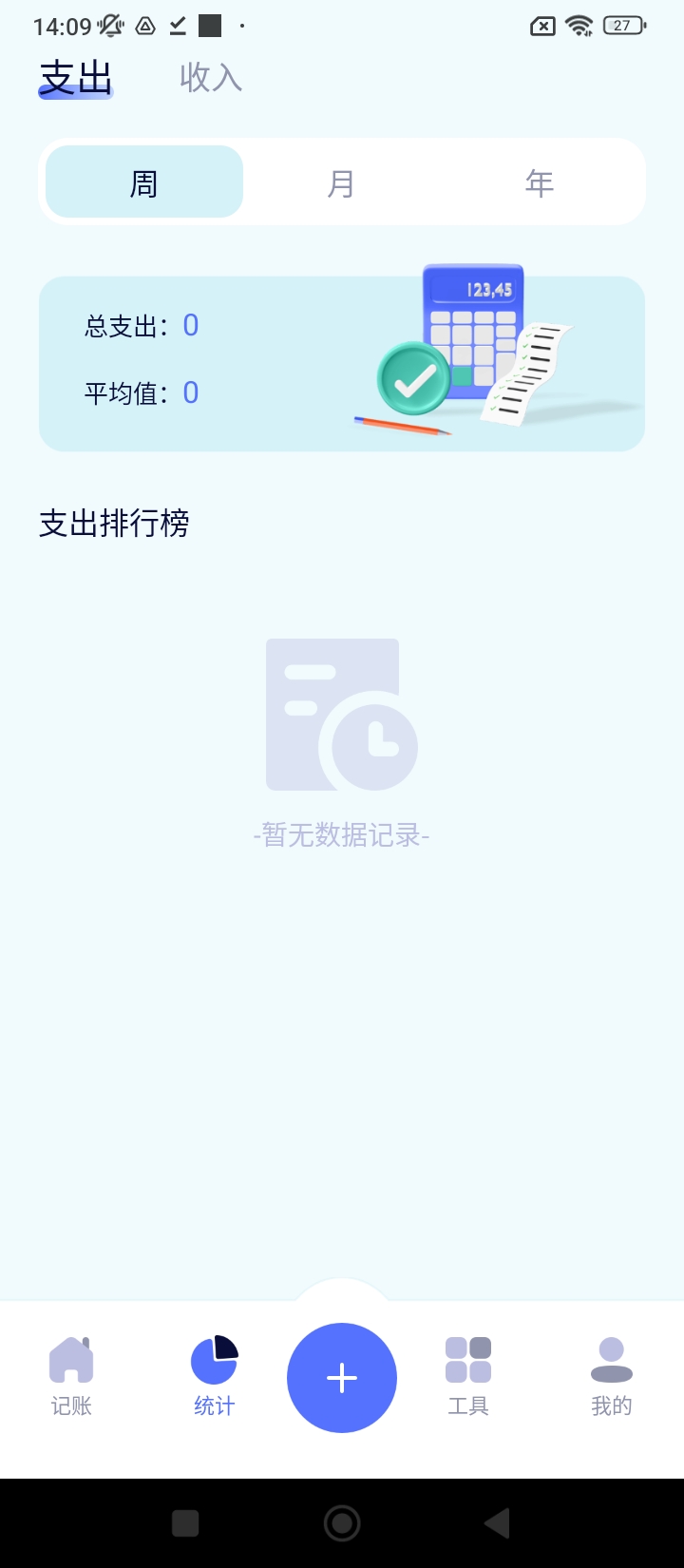Screen dimensions: 684x1568
Task: Switch to the 年 yearly view
Action: point(539,182)
